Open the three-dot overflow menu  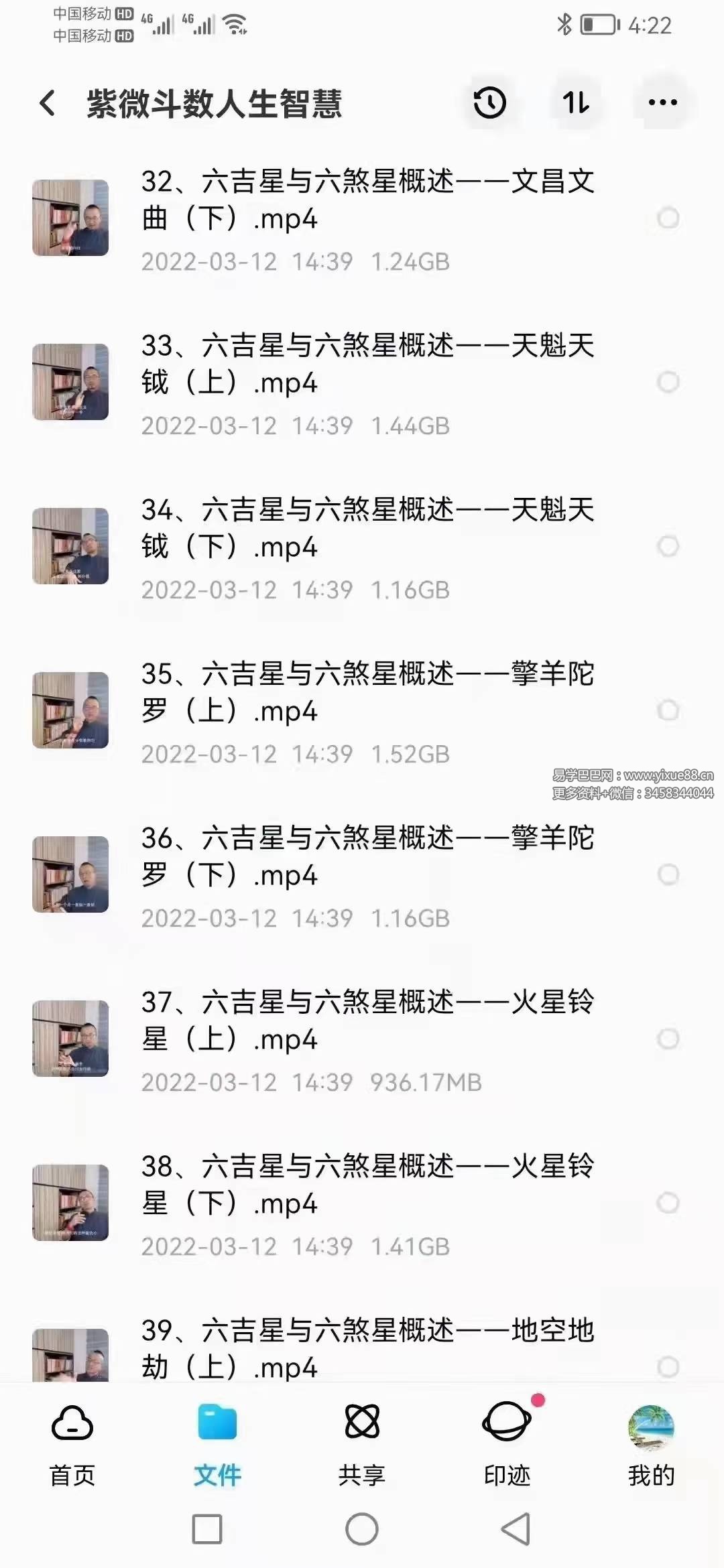[662, 103]
